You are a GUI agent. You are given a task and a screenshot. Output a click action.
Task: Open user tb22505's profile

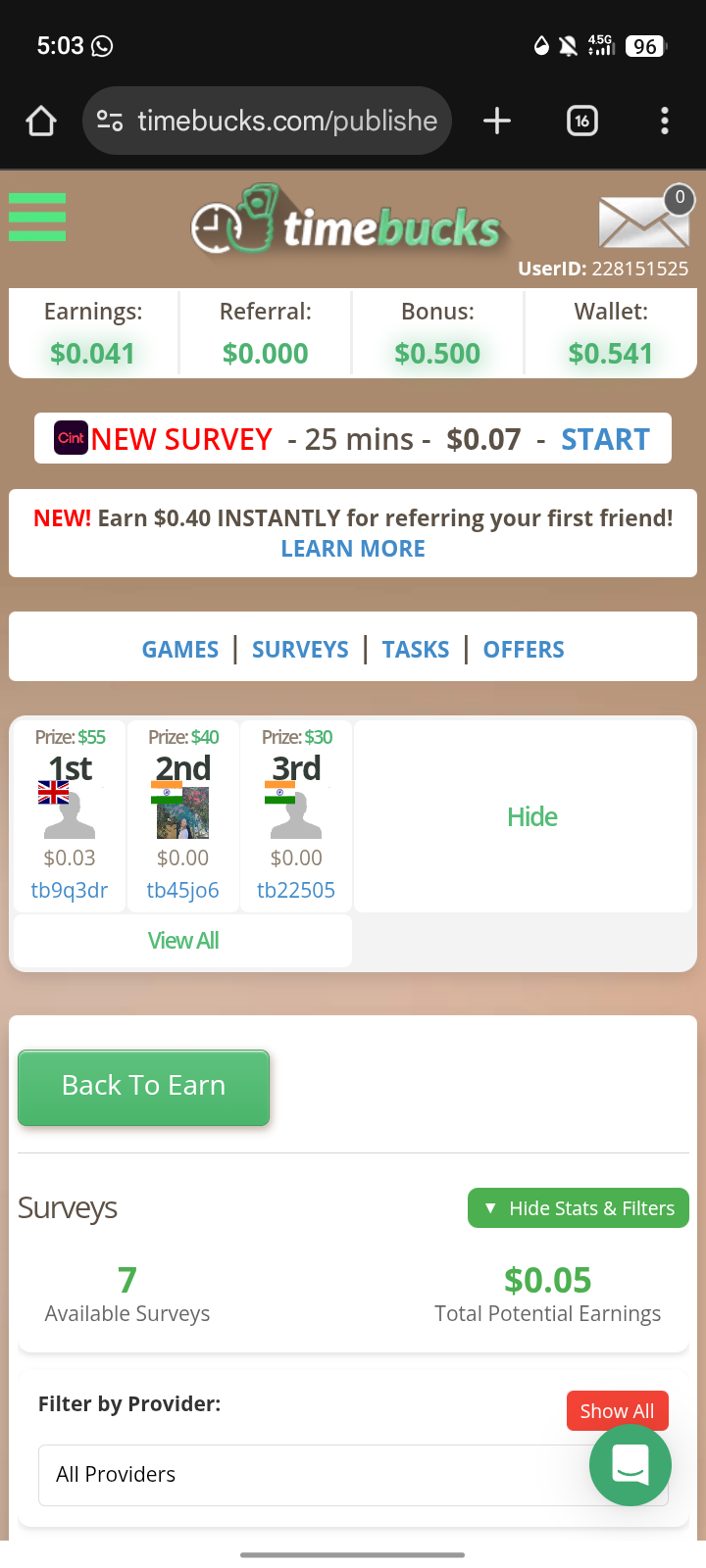coord(296,890)
